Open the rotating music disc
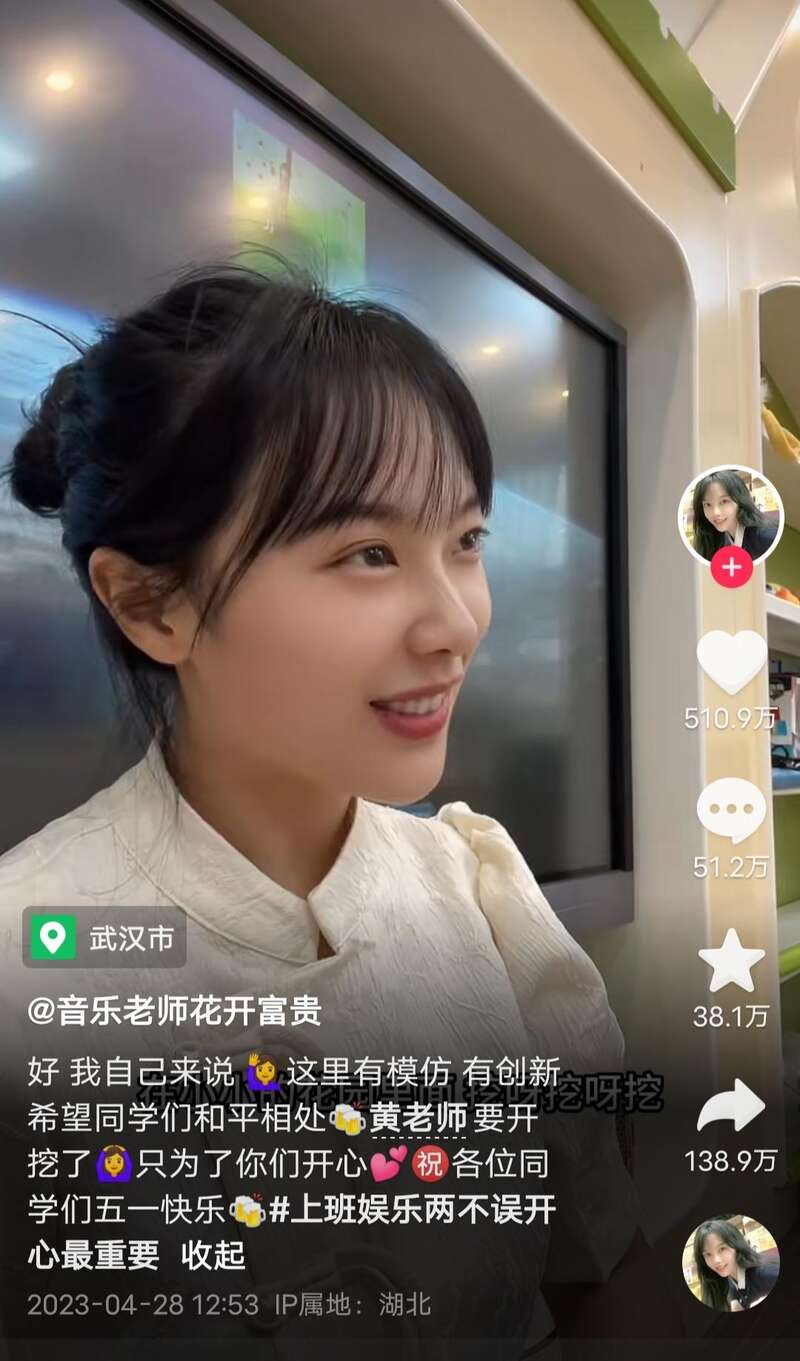 (730, 1262)
